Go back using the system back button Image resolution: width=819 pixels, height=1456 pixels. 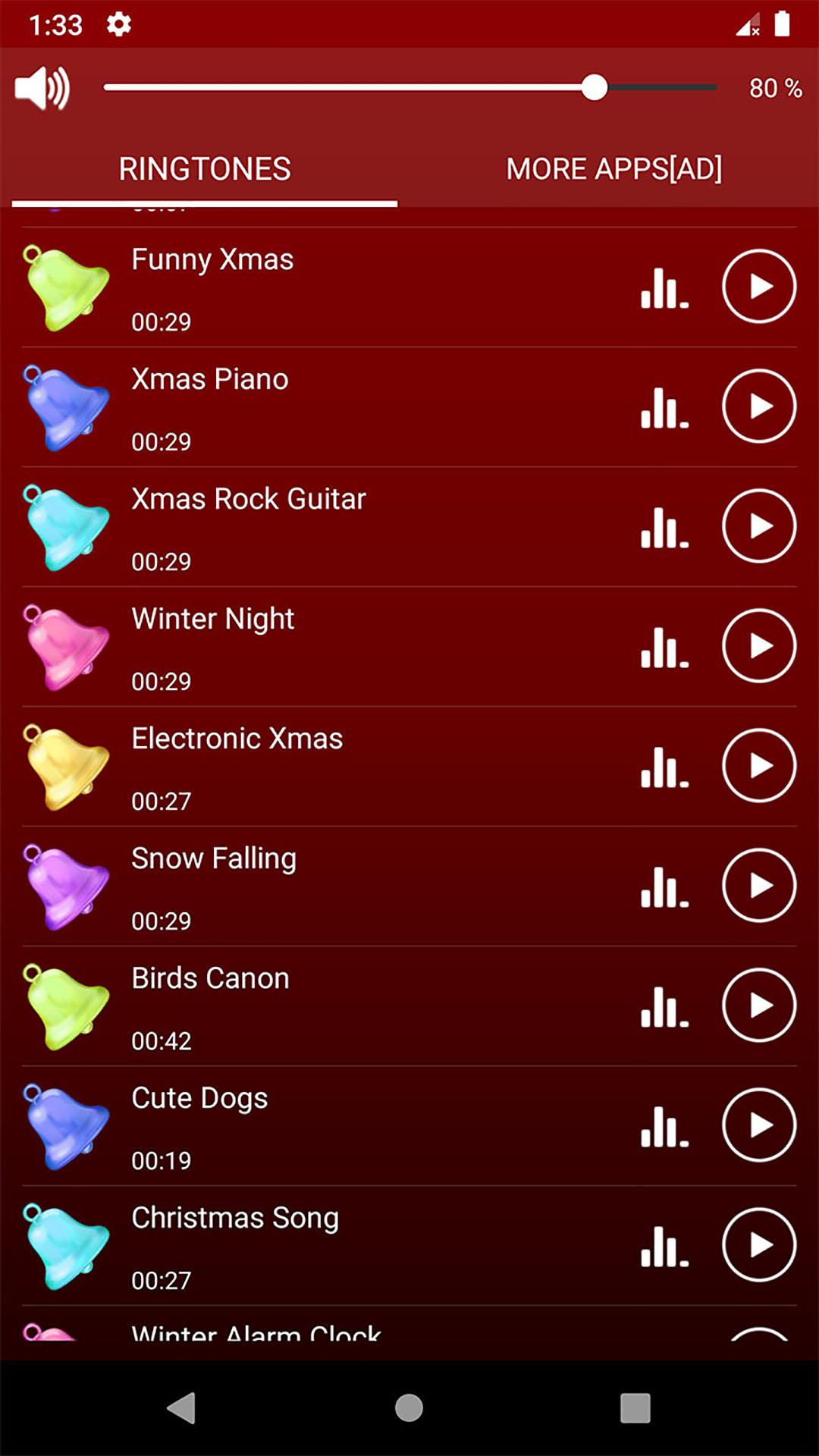[x=182, y=1408]
